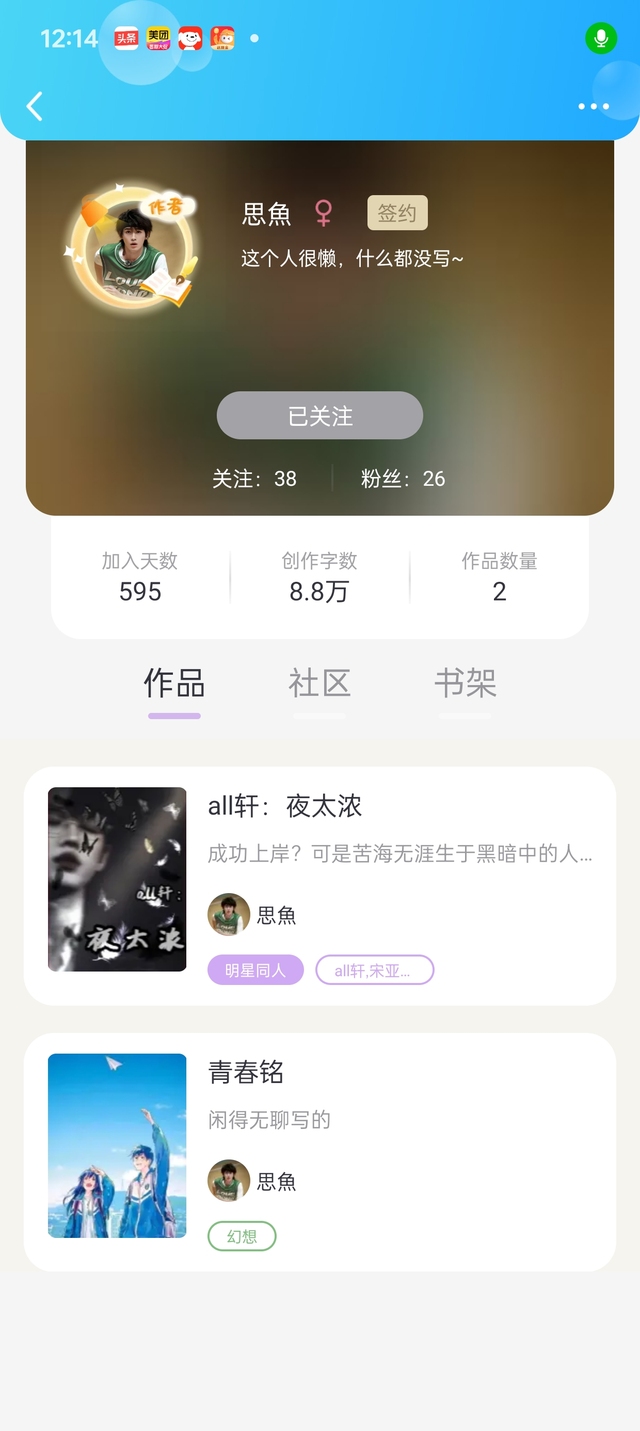Image resolution: width=640 pixels, height=1431 pixels.
Task: Tap the all轩,宋亚... tag chip
Action: [374, 970]
